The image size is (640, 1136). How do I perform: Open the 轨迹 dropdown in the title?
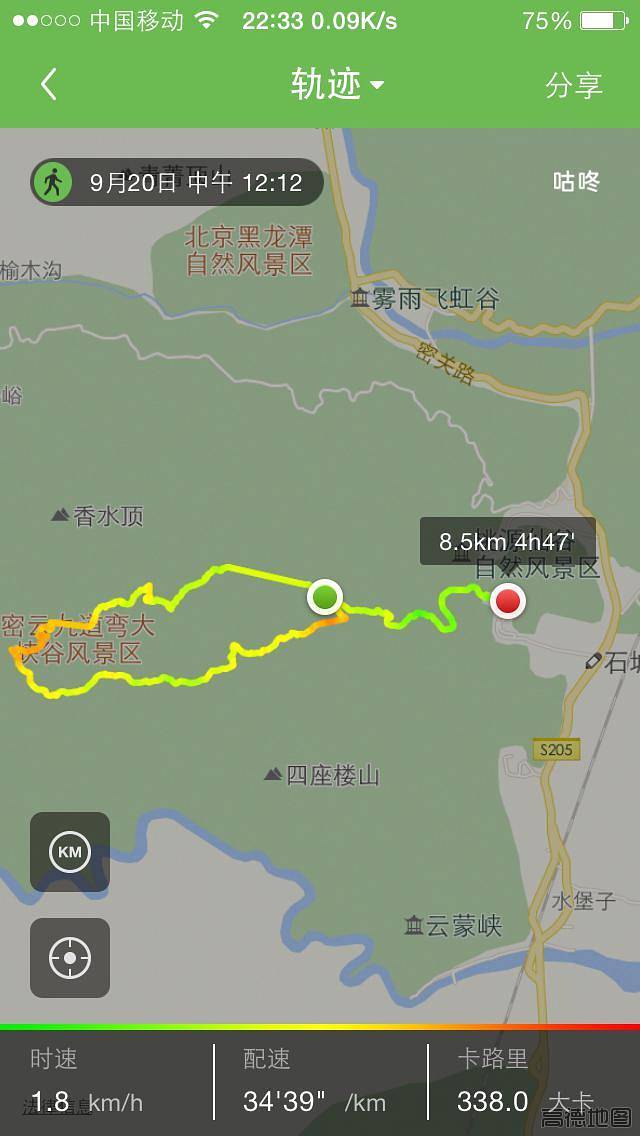tap(337, 85)
